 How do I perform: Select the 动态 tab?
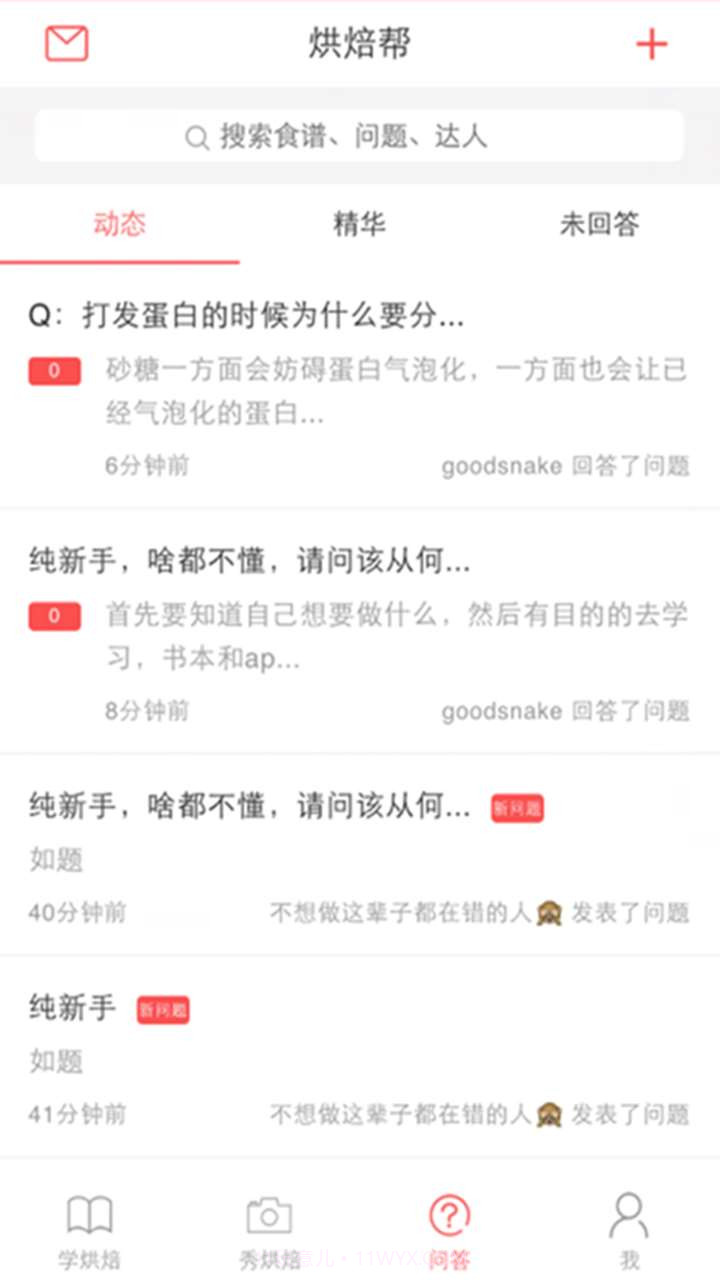119,225
